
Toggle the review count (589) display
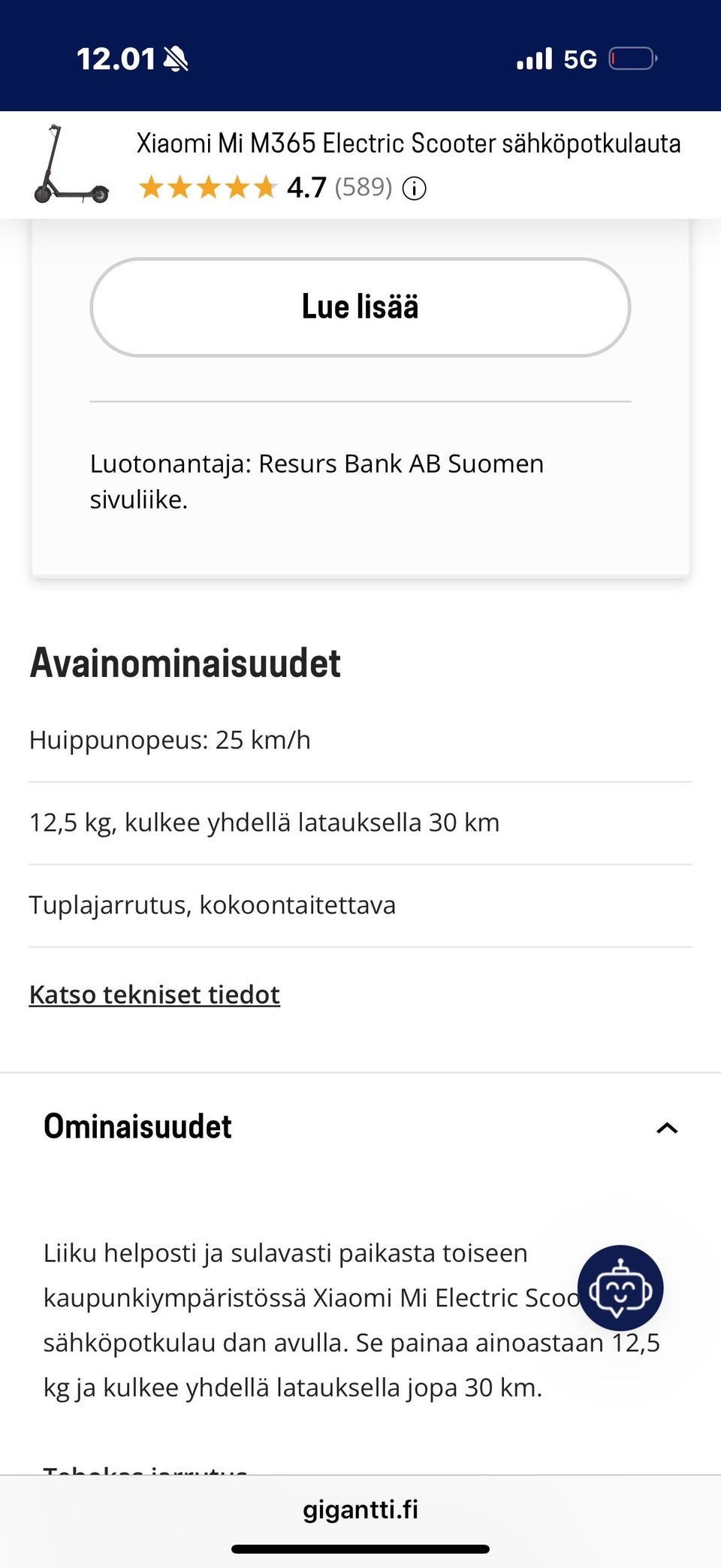(x=363, y=188)
